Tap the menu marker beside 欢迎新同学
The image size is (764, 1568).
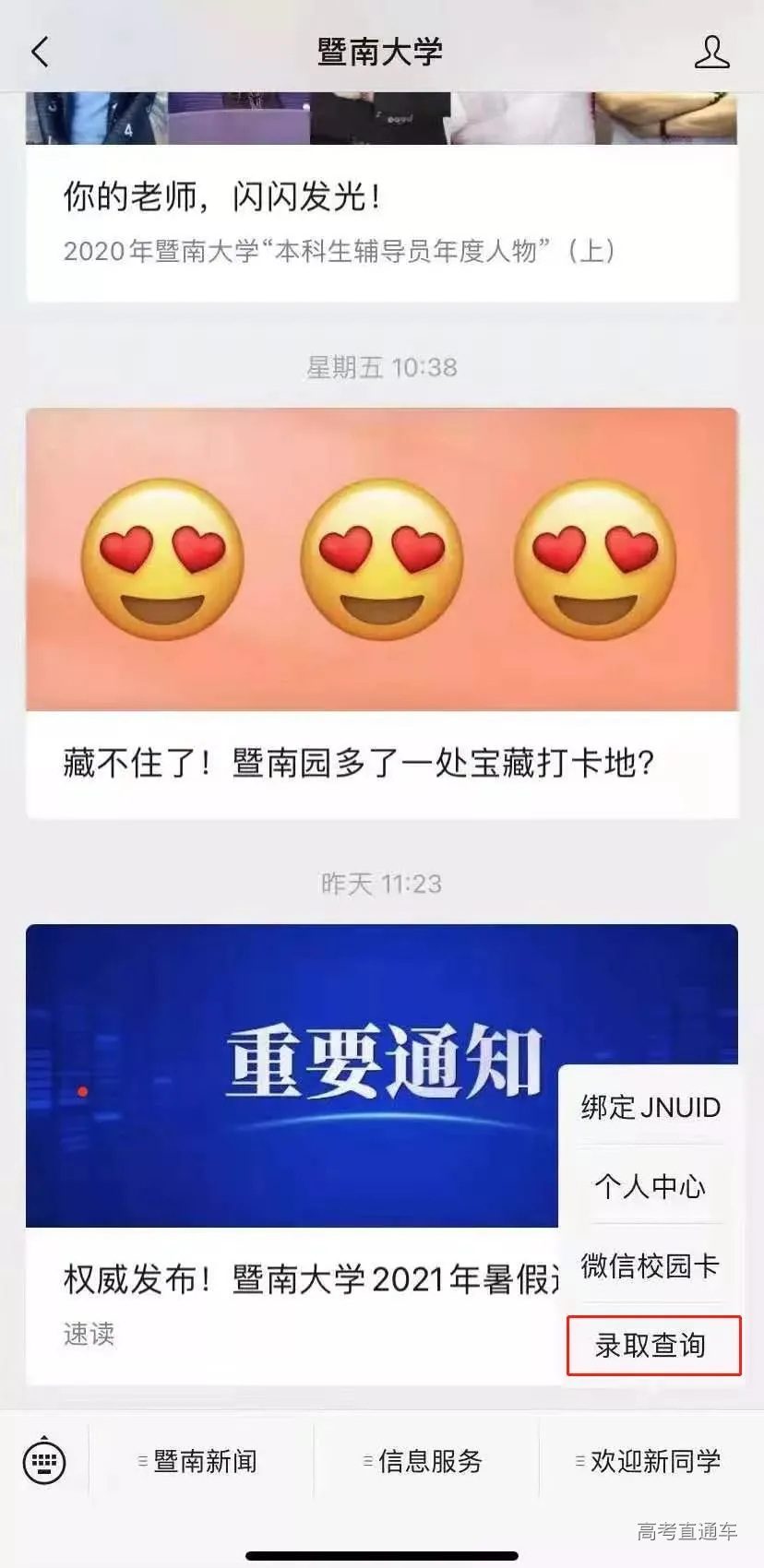tap(579, 1462)
